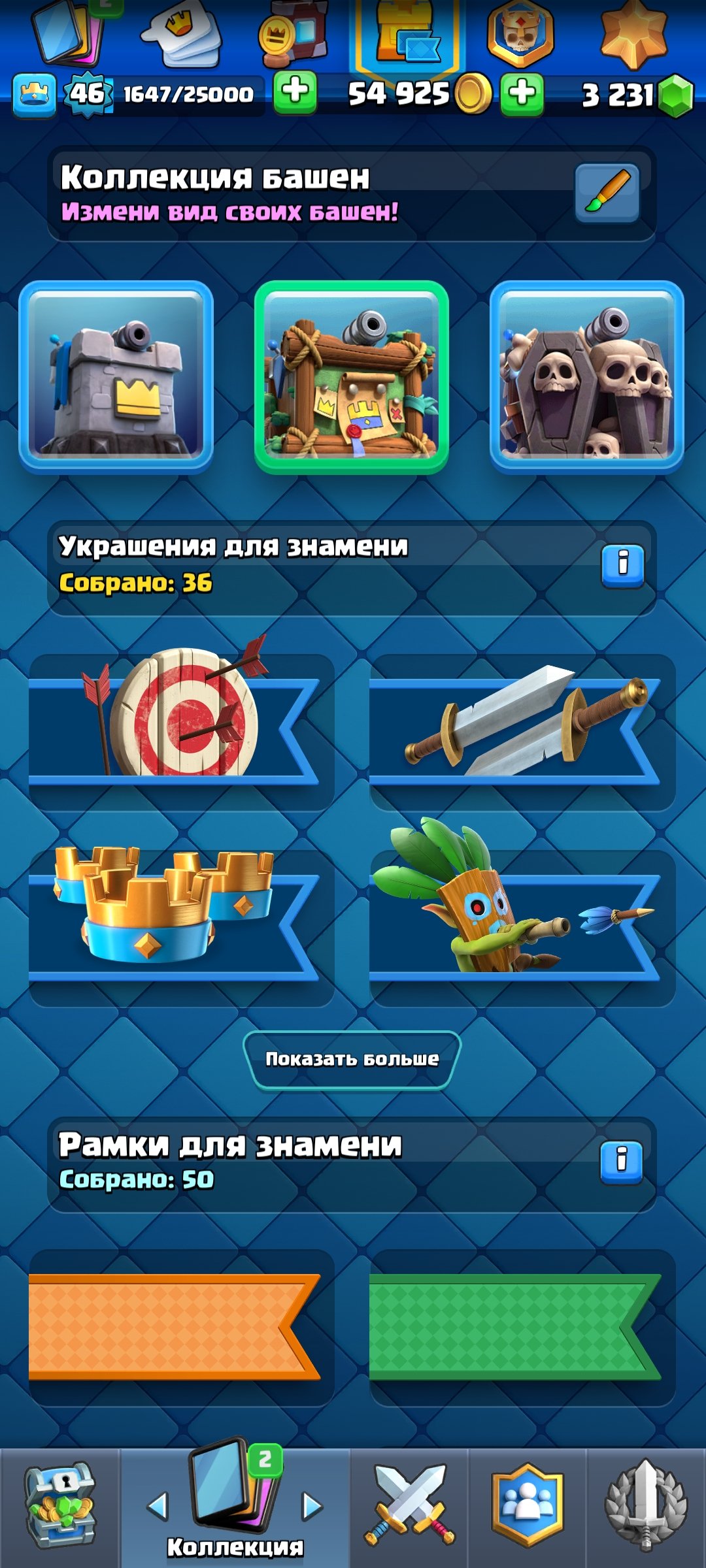Choose the archery target banner decoration
The image size is (706, 1568).
click(x=181, y=732)
